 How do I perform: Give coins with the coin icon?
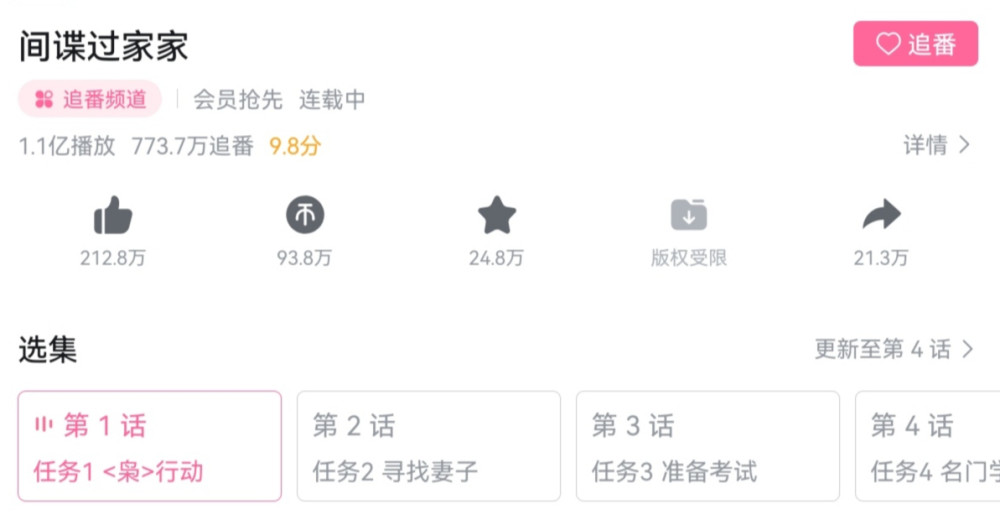(305, 216)
